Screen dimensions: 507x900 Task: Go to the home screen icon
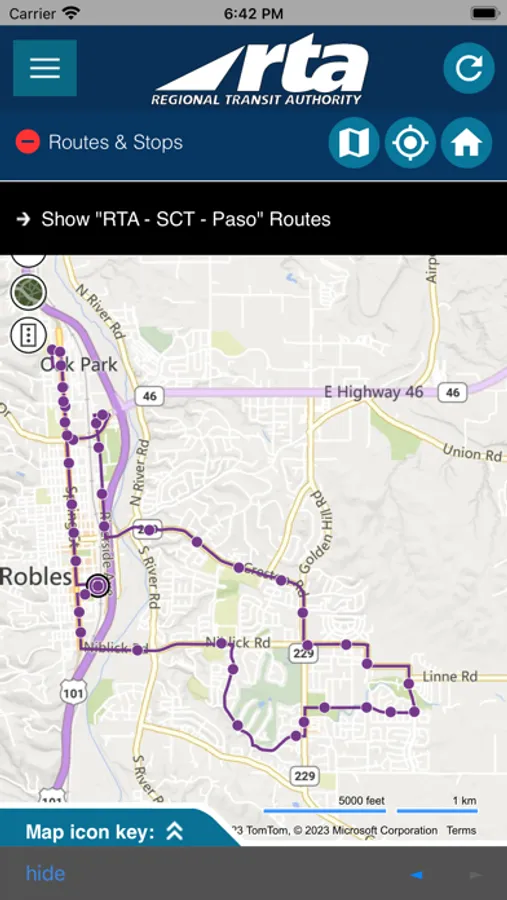(x=466, y=143)
